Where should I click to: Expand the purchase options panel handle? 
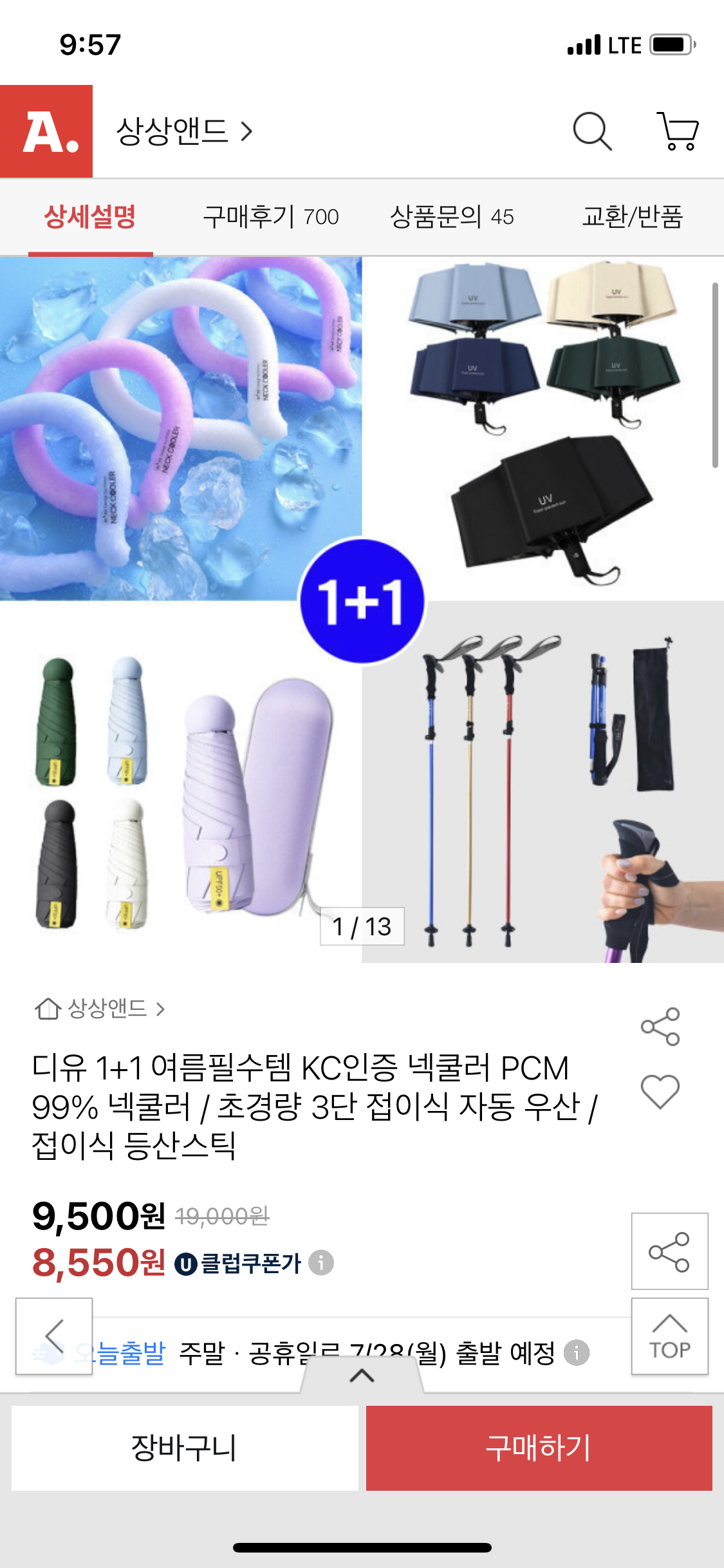click(362, 1376)
